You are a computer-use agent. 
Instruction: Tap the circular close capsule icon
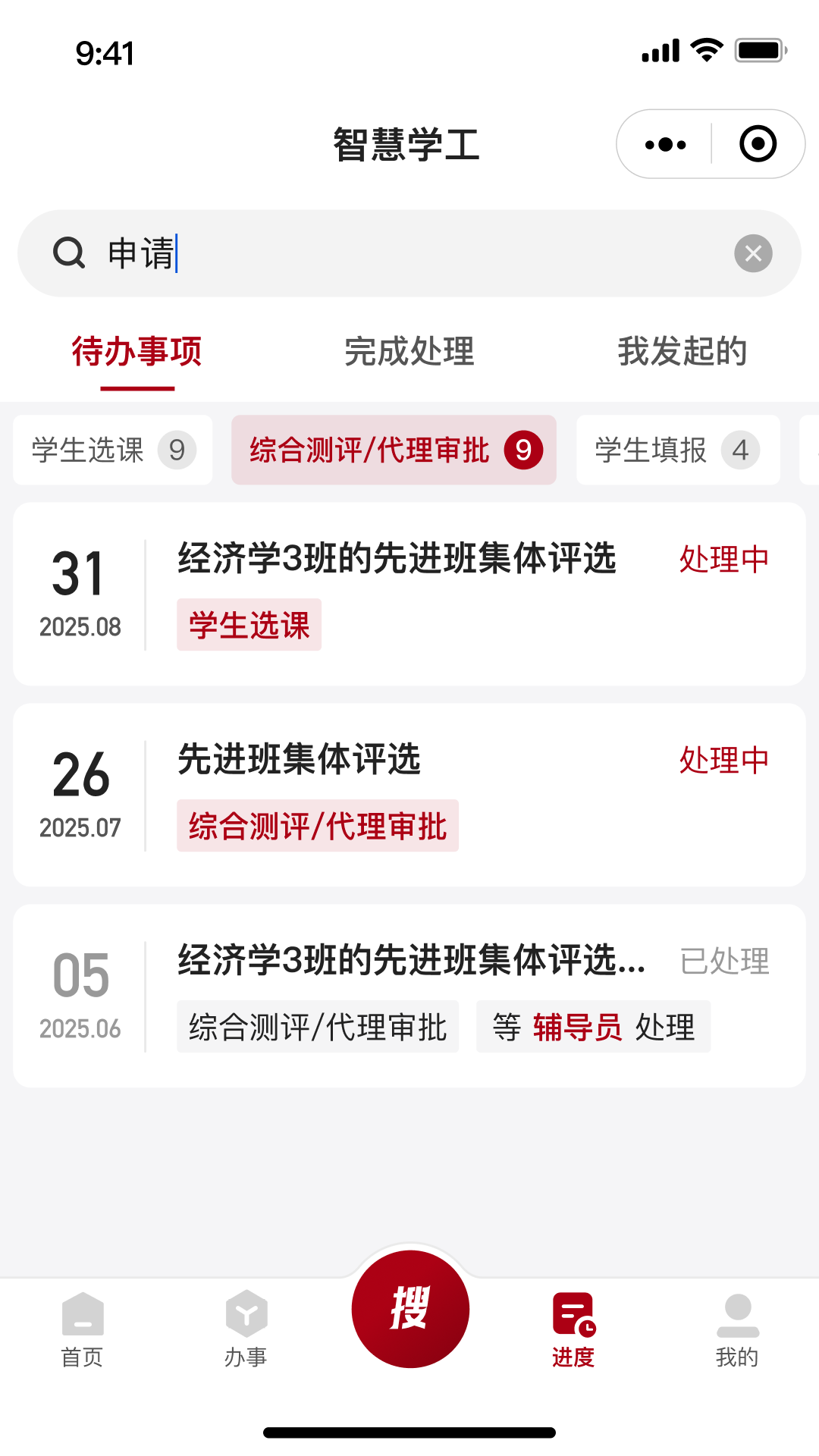tap(758, 143)
